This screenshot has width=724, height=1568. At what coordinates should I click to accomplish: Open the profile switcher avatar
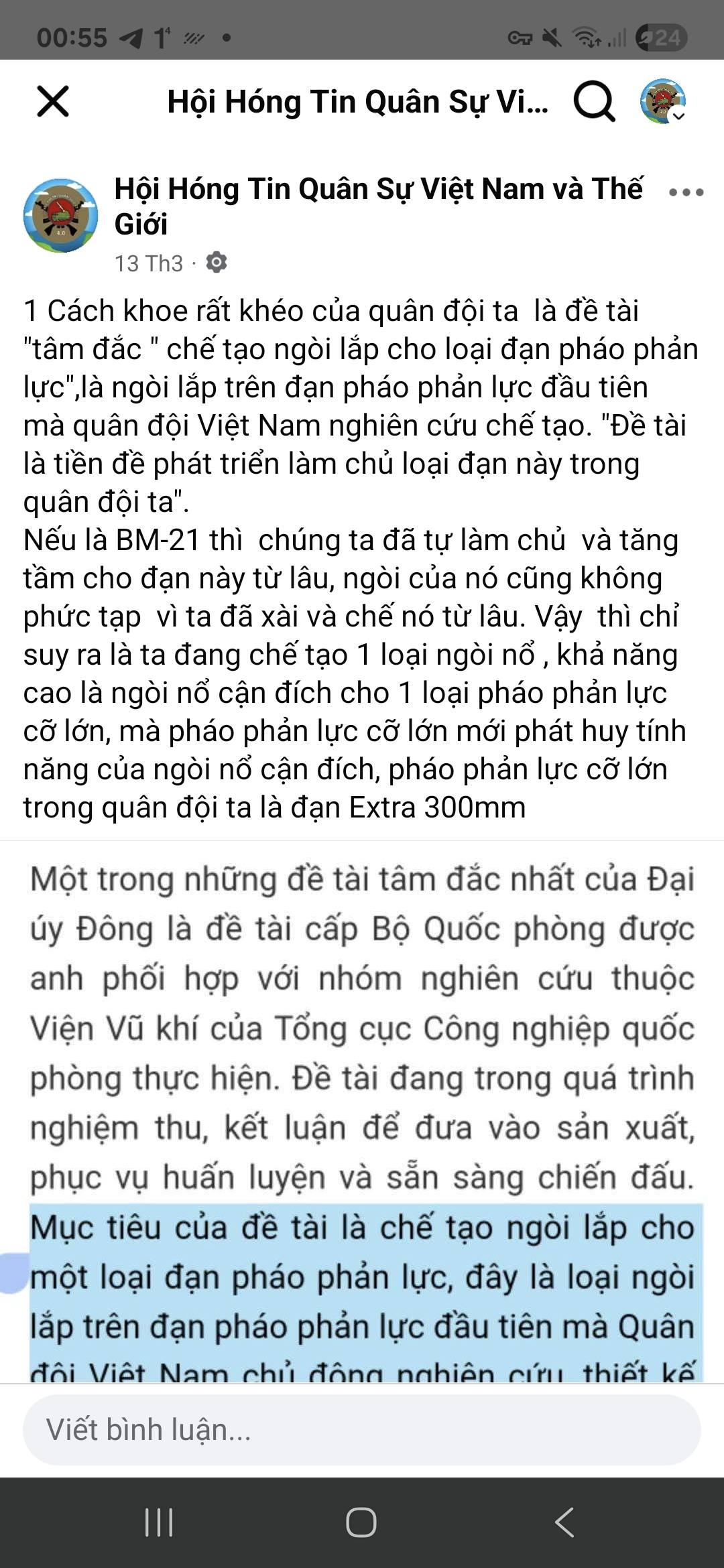pyautogui.click(x=662, y=102)
